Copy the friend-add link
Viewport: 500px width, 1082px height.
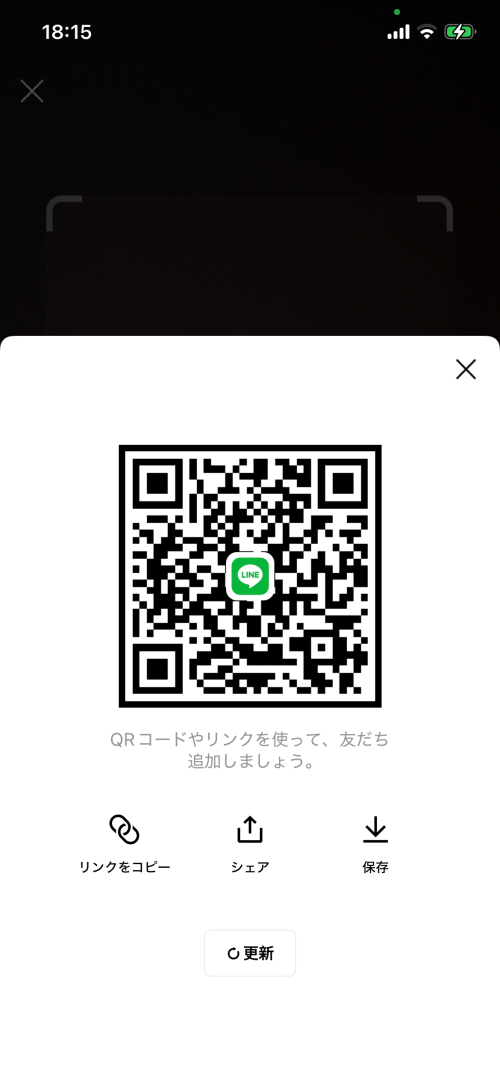125,845
